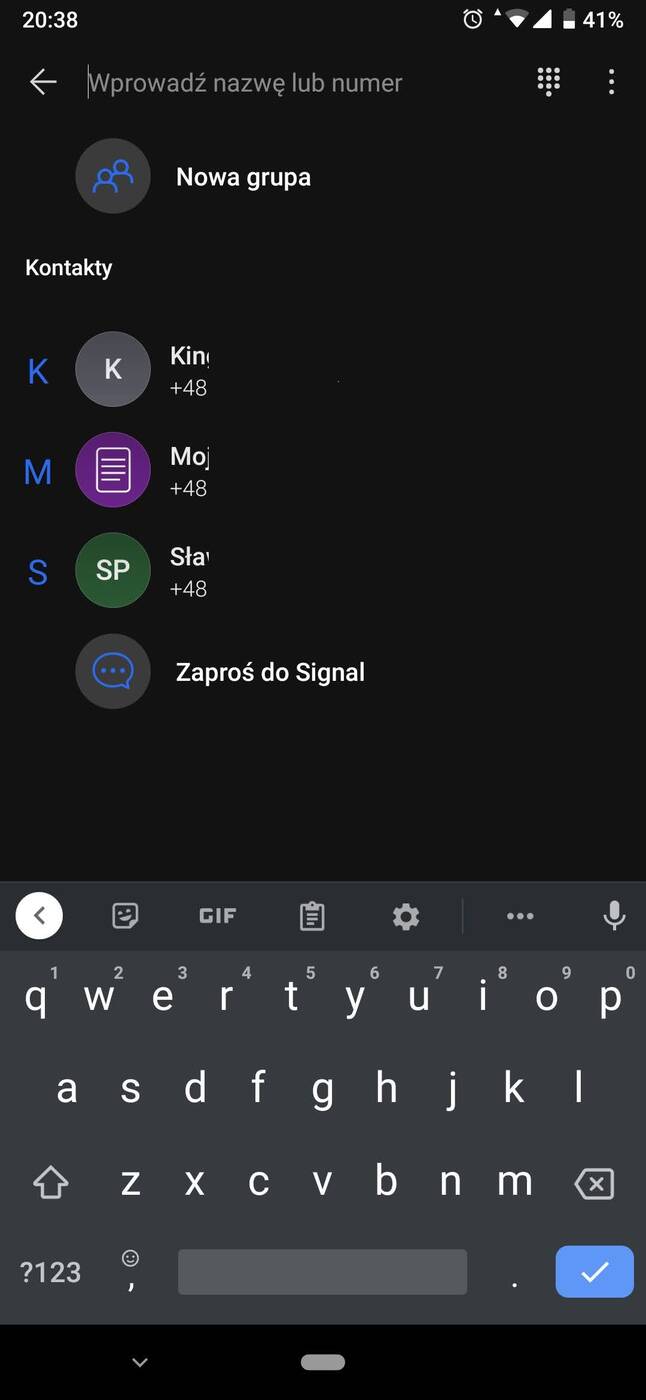Switch to the dial pad keypad
Image resolution: width=646 pixels, height=1400 pixels.
[549, 82]
